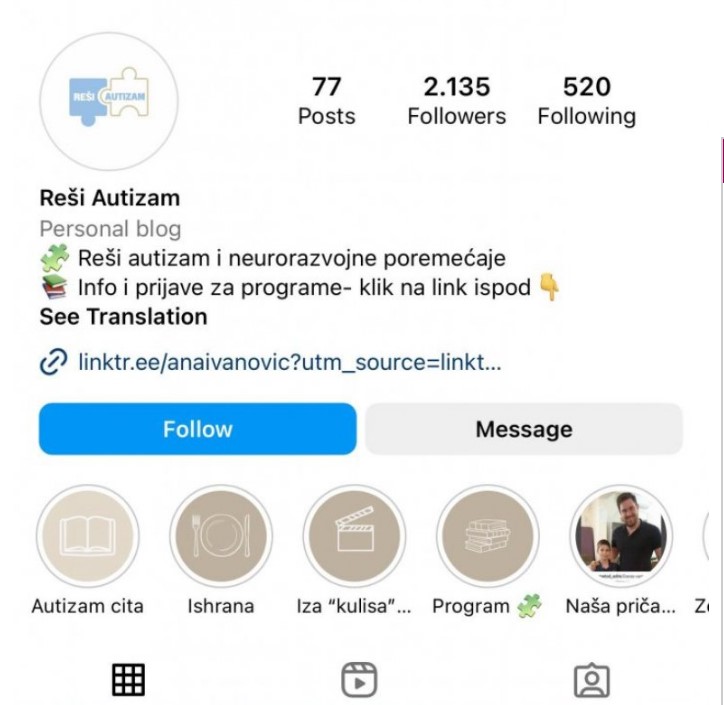Open the Ishrana story highlight
The width and height of the screenshot is (724, 705).
pos(220,537)
